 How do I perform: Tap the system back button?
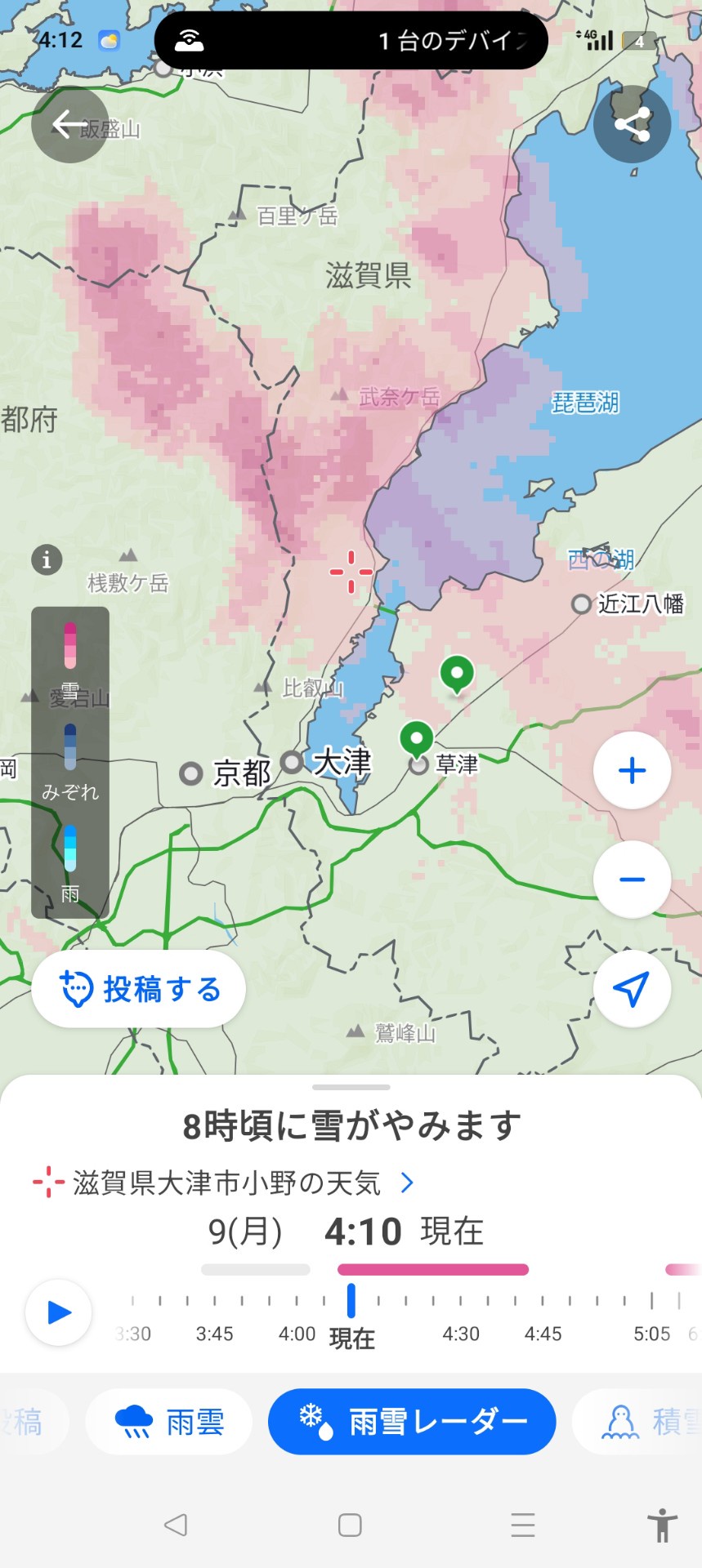pyautogui.click(x=176, y=1525)
